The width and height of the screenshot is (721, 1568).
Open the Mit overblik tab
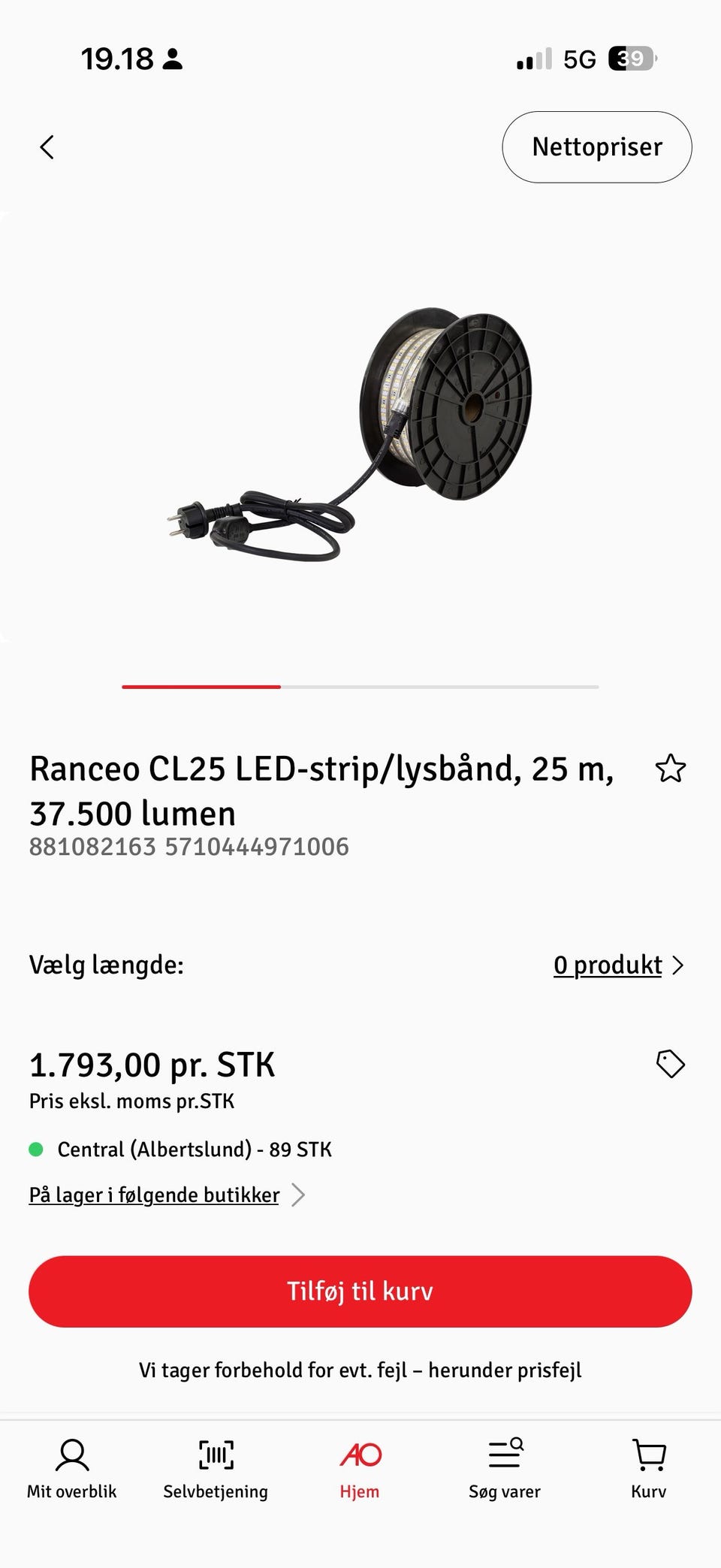72,1470
